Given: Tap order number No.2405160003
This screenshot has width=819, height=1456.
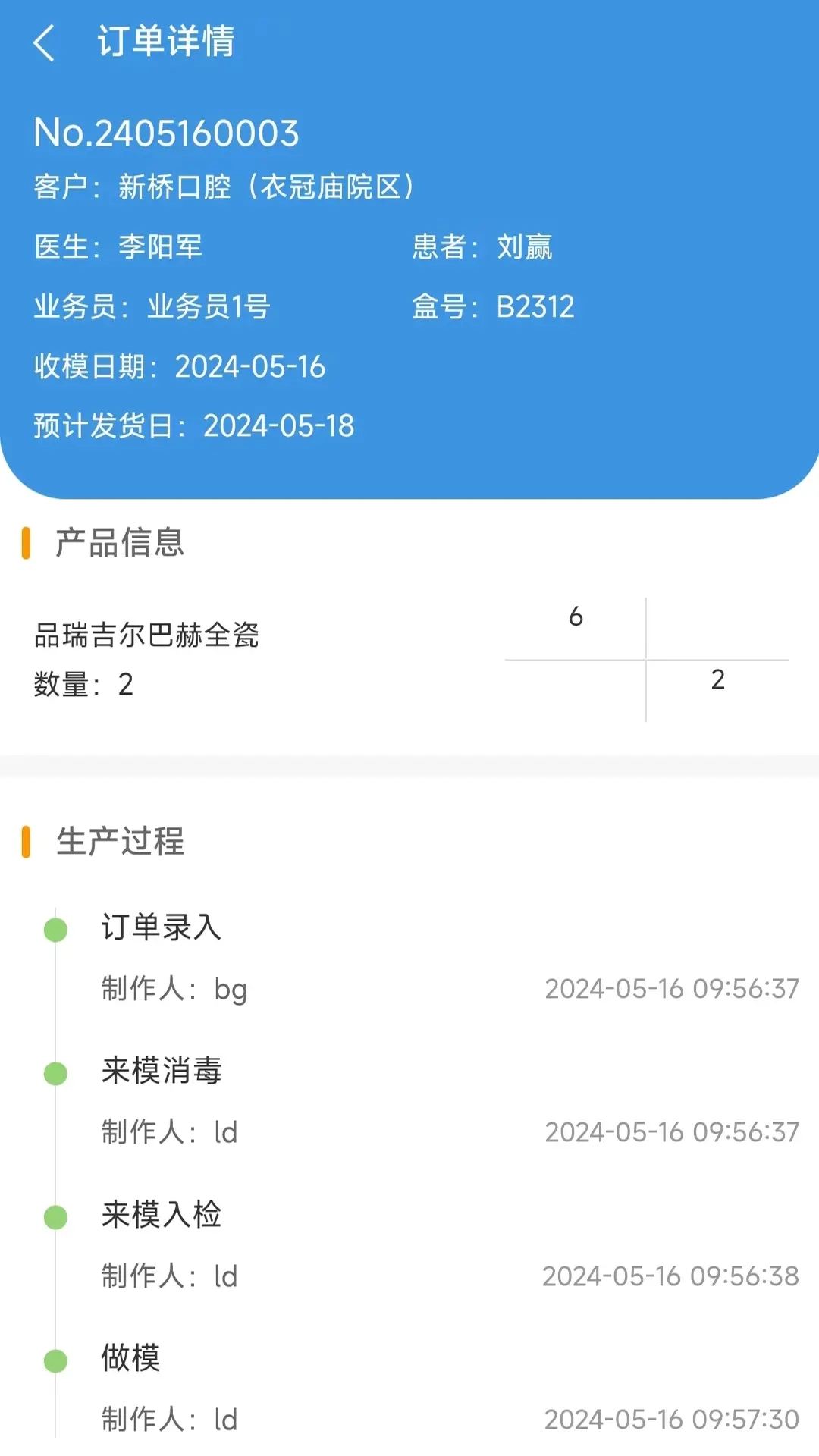Looking at the screenshot, I should 167,133.
